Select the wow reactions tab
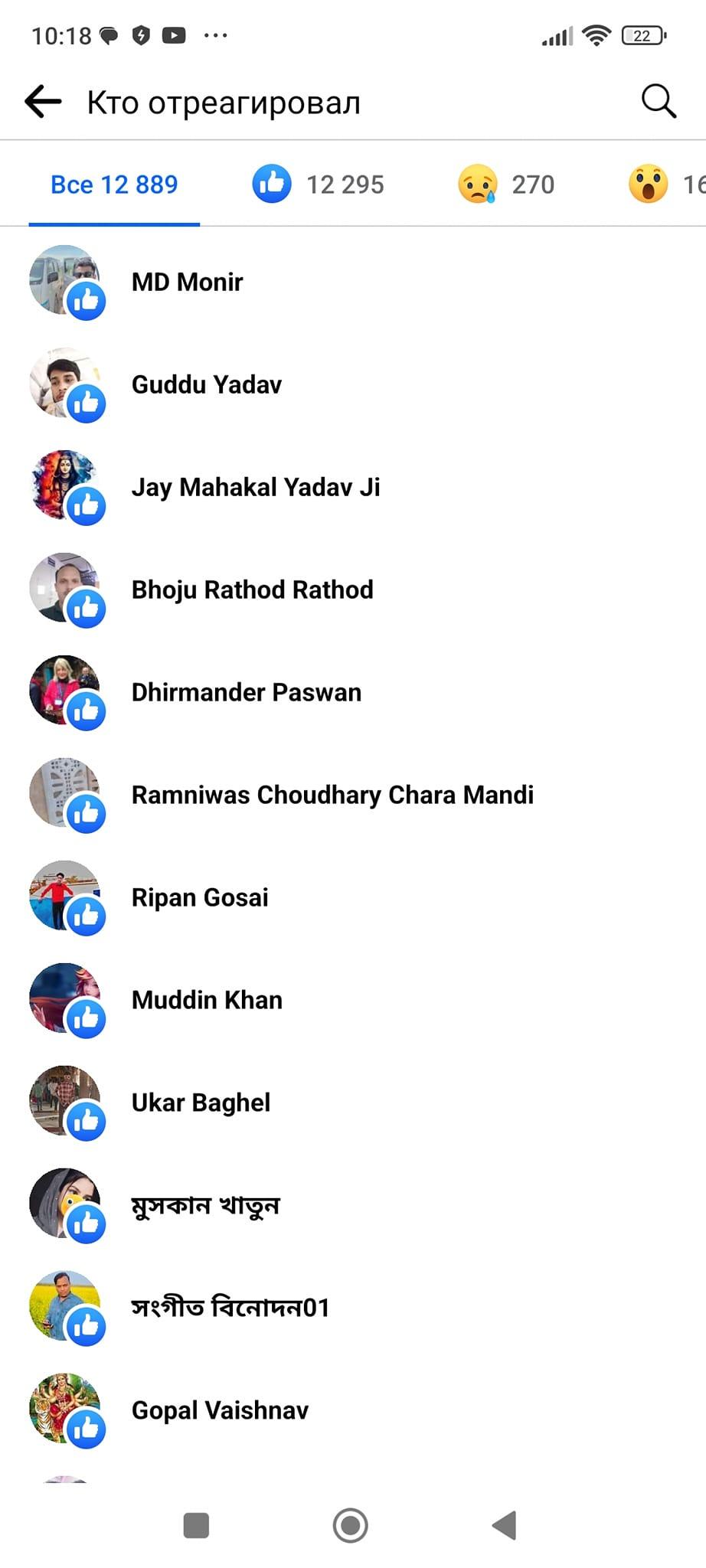706x1568 pixels. (663, 185)
